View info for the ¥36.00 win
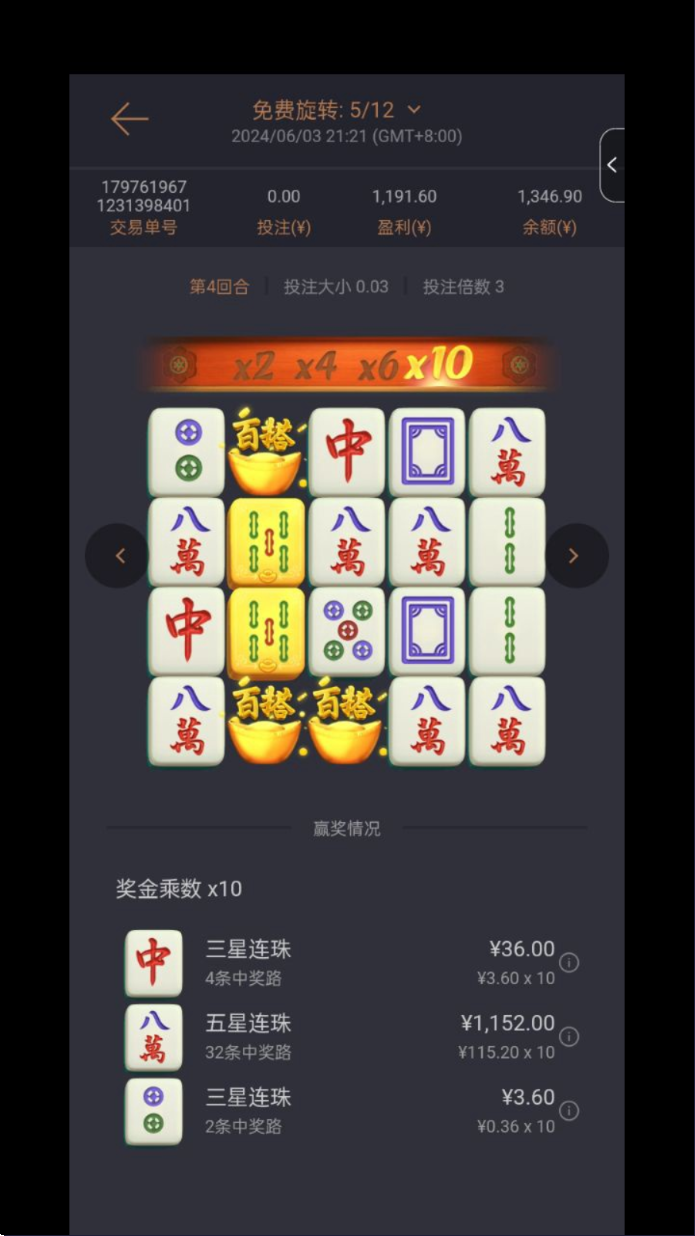This screenshot has width=695, height=1236. pos(569,963)
